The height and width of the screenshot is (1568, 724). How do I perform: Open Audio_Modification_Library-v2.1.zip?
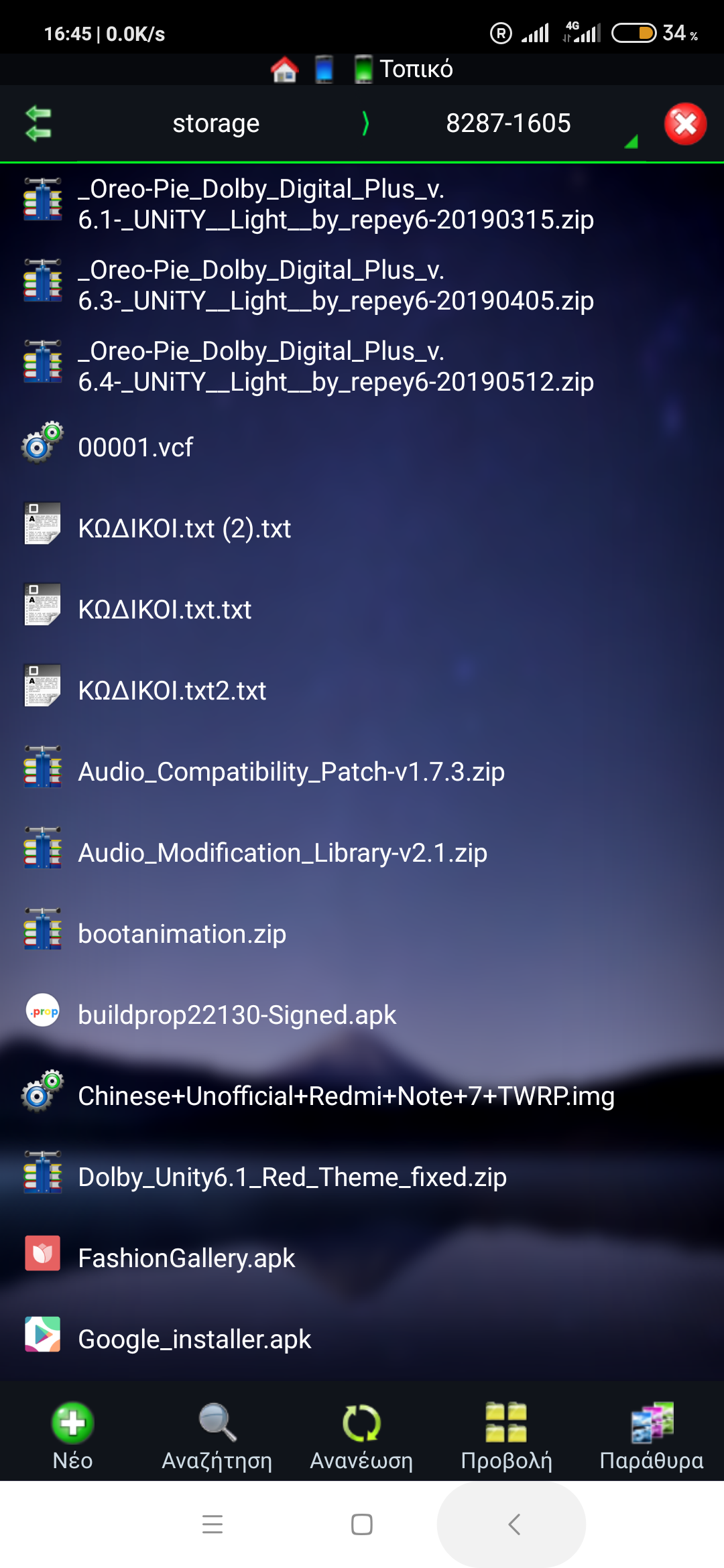click(282, 853)
